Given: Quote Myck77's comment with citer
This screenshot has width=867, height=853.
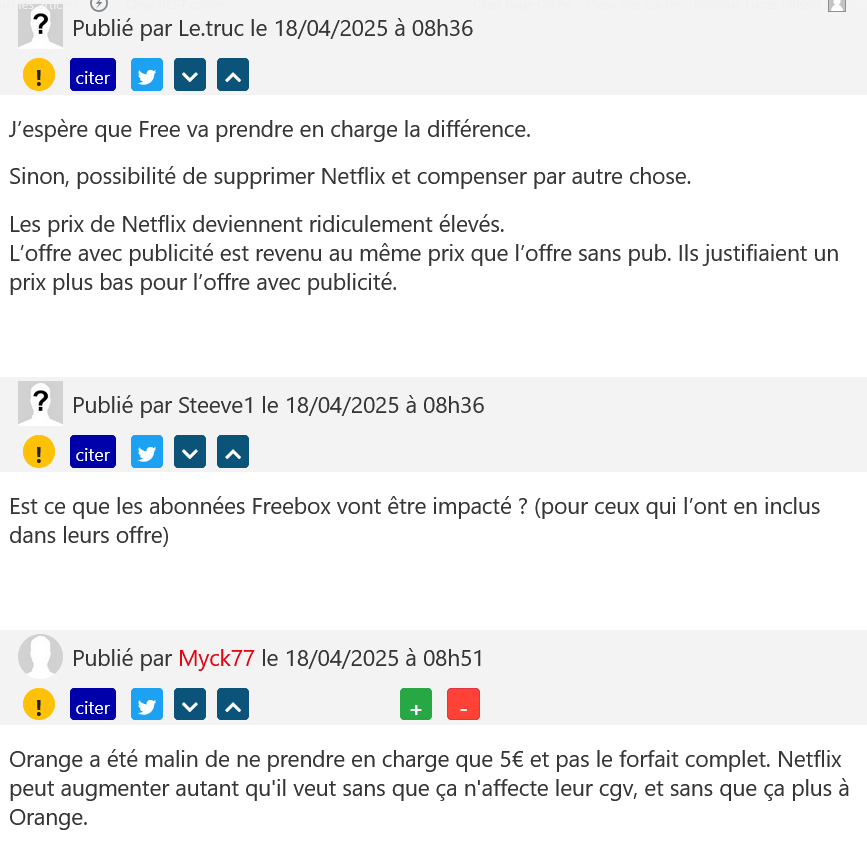Looking at the screenshot, I should coord(93,705).
